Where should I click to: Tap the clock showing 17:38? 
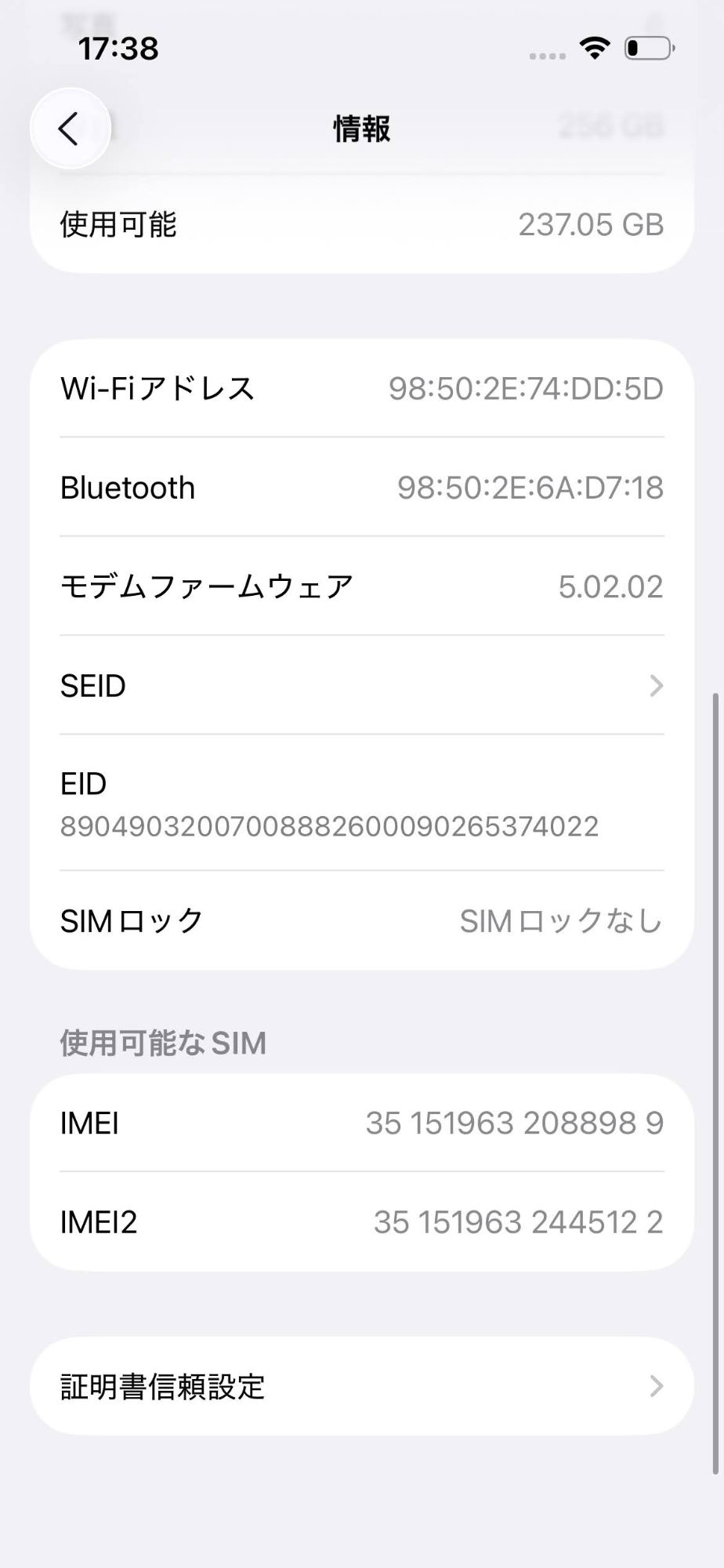point(120,49)
